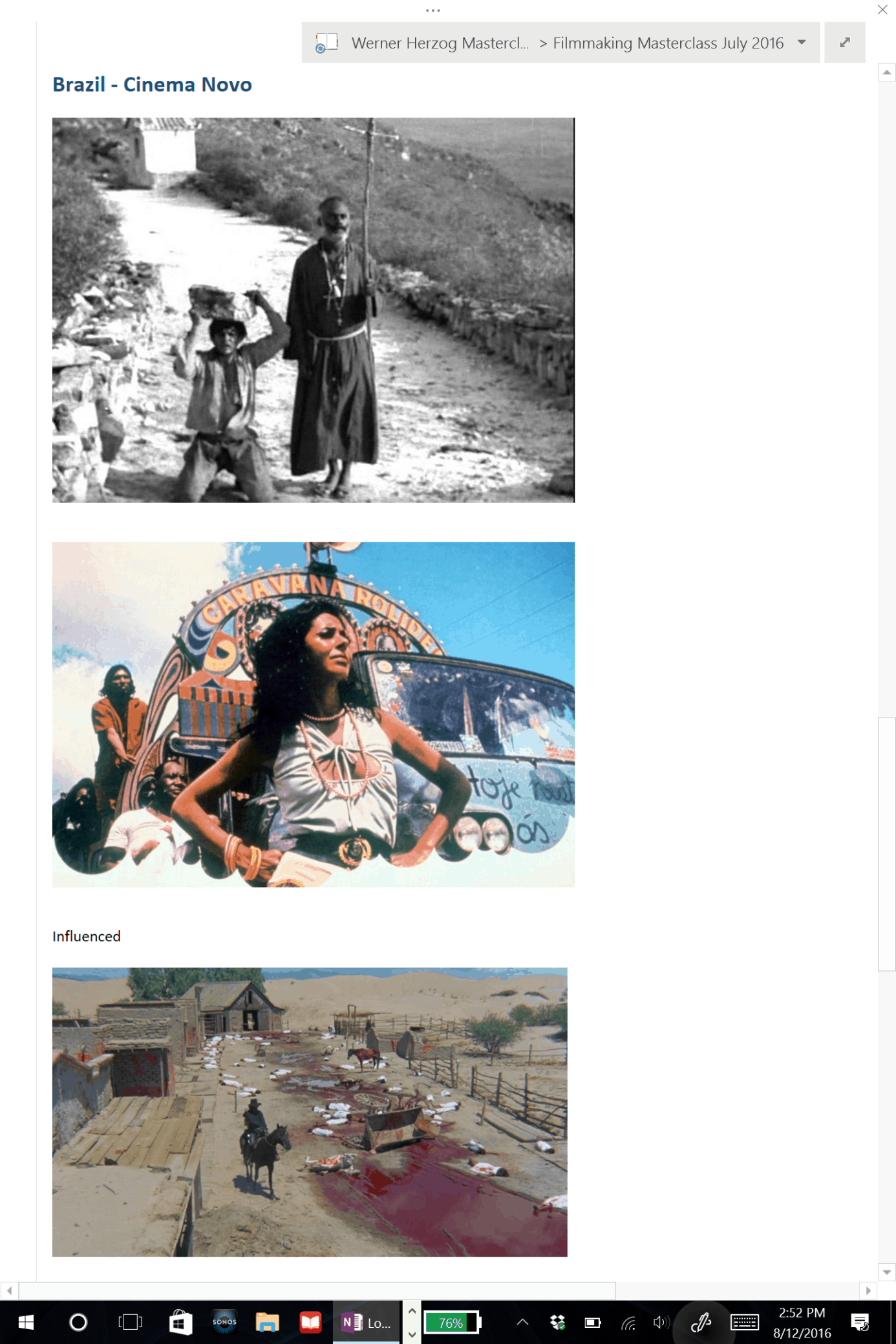The image size is (896, 1344).
Task: Open the touch keyboard
Action: pos(744,1323)
